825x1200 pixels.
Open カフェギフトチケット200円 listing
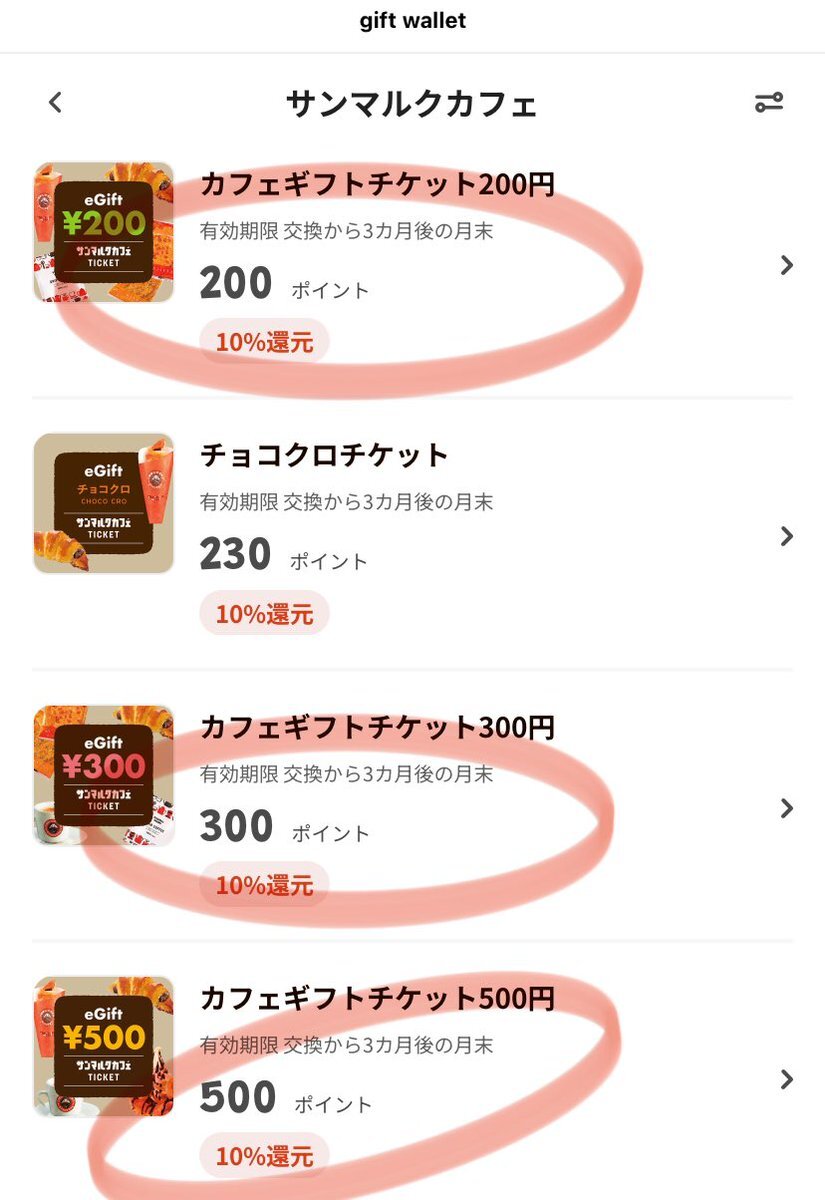pos(377,185)
